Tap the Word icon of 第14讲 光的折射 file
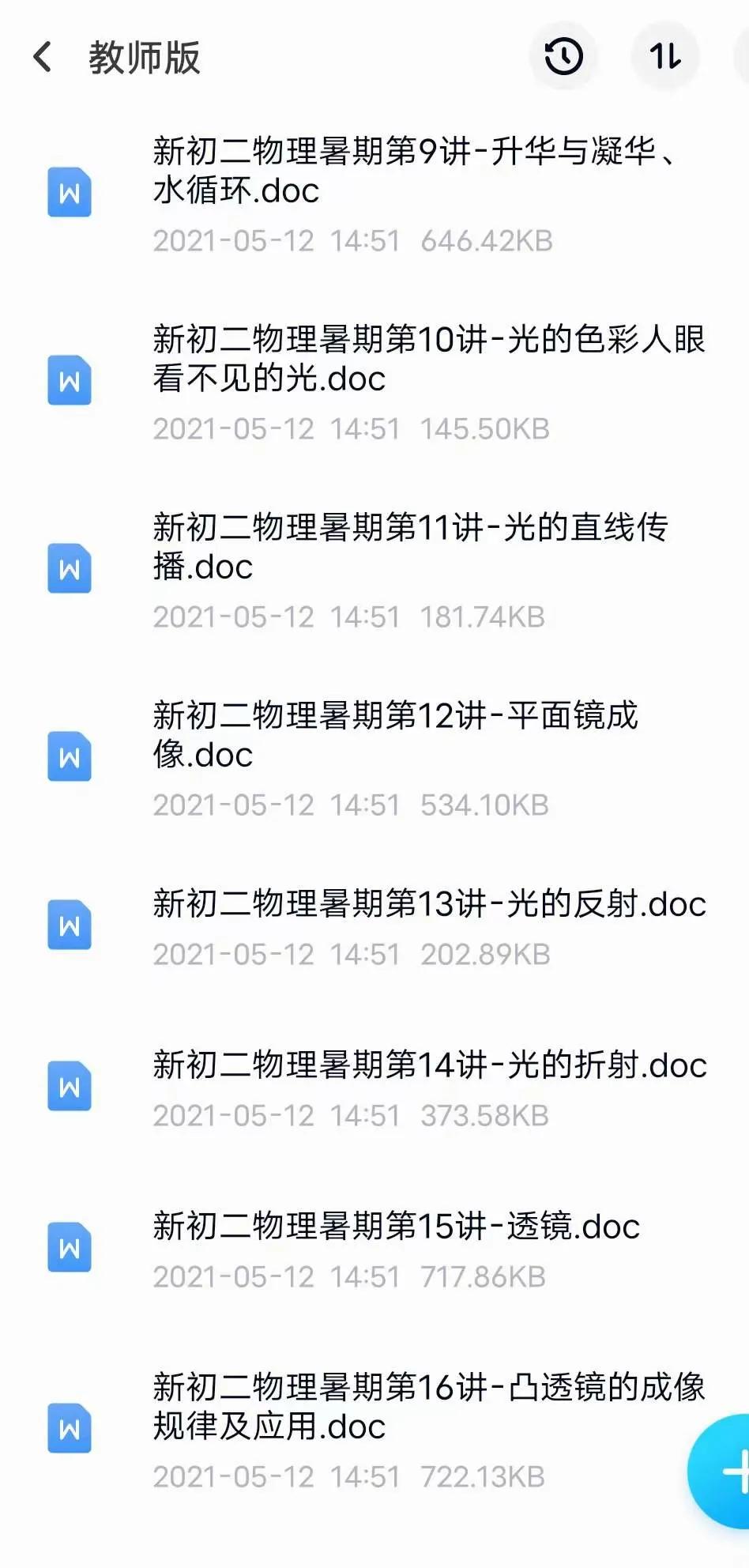Screen dimensions: 749x1568 point(70,1085)
